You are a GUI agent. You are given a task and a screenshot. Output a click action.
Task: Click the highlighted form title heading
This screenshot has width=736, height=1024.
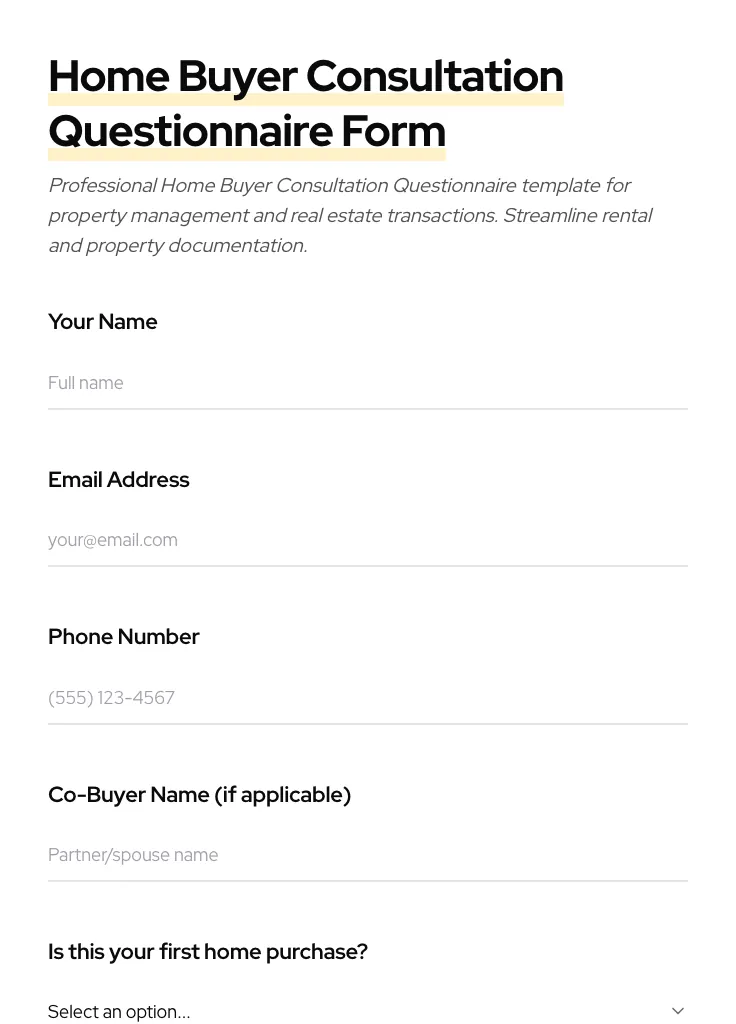pos(305,103)
